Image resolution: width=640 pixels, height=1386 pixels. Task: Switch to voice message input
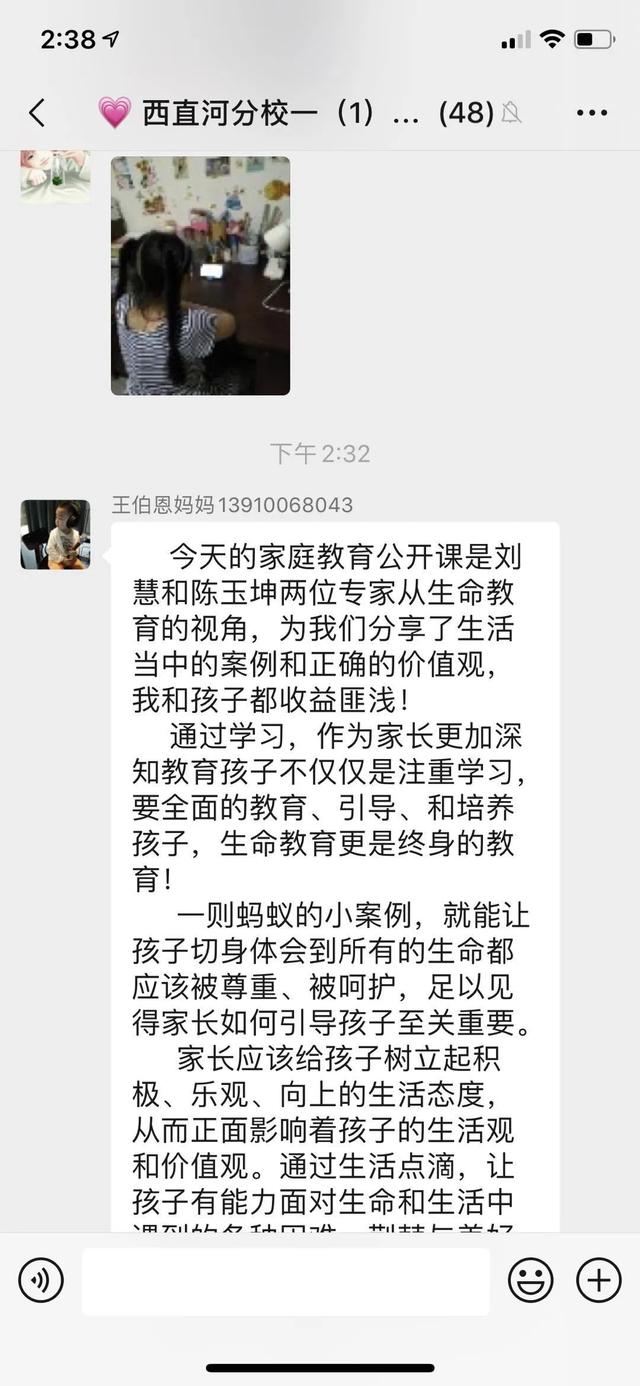point(41,1280)
